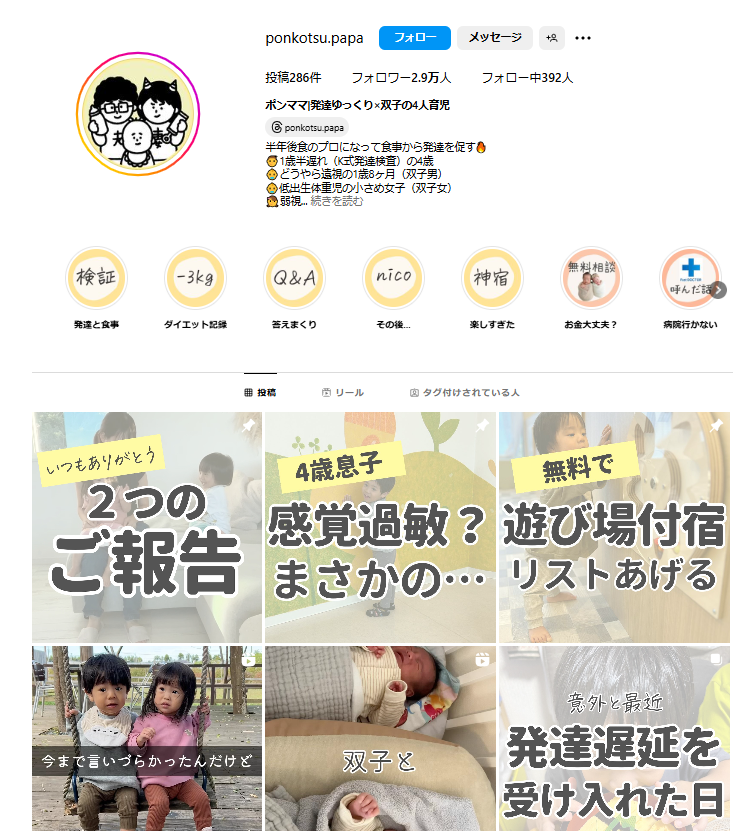
Task: Open the 楽しすぎた highlight
Action: [492, 278]
